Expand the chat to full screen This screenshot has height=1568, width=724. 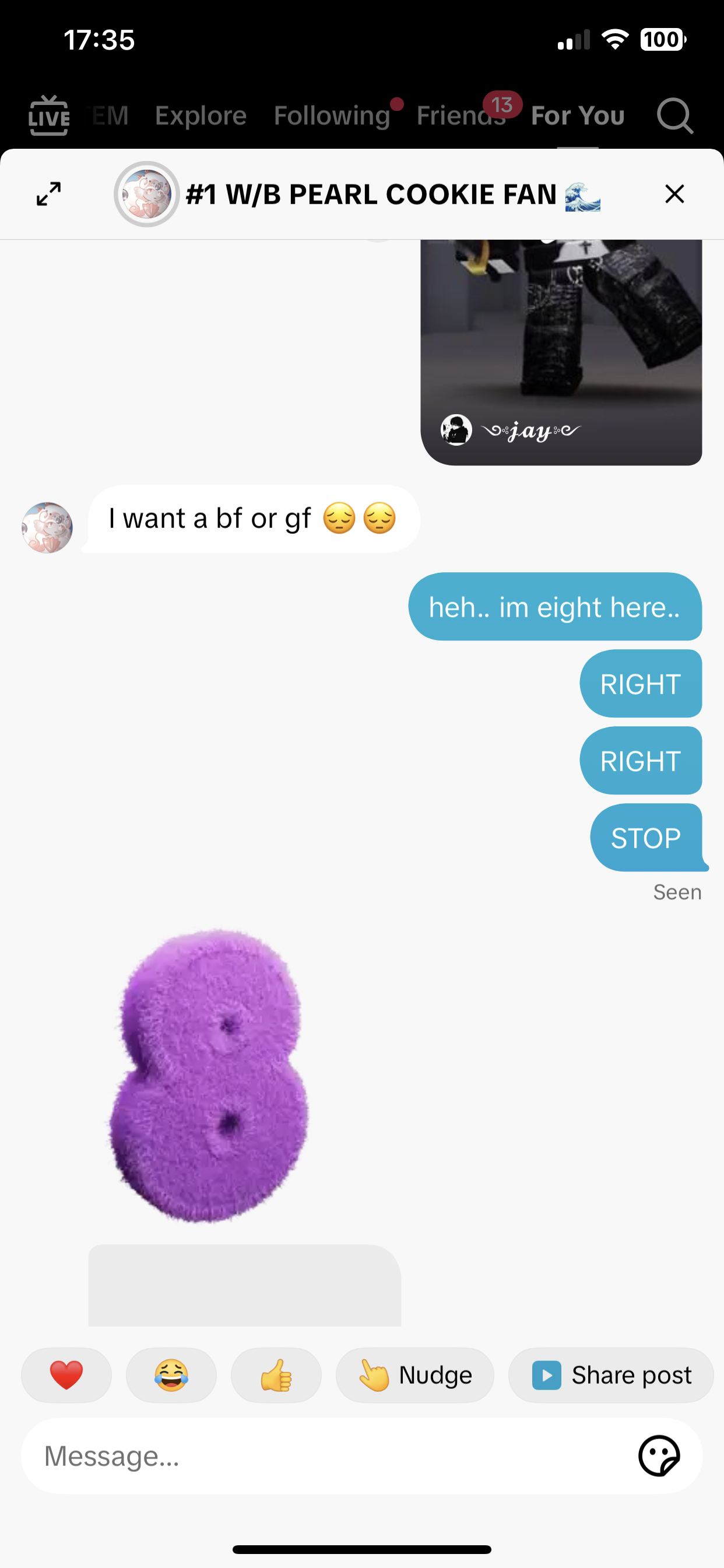[48, 194]
